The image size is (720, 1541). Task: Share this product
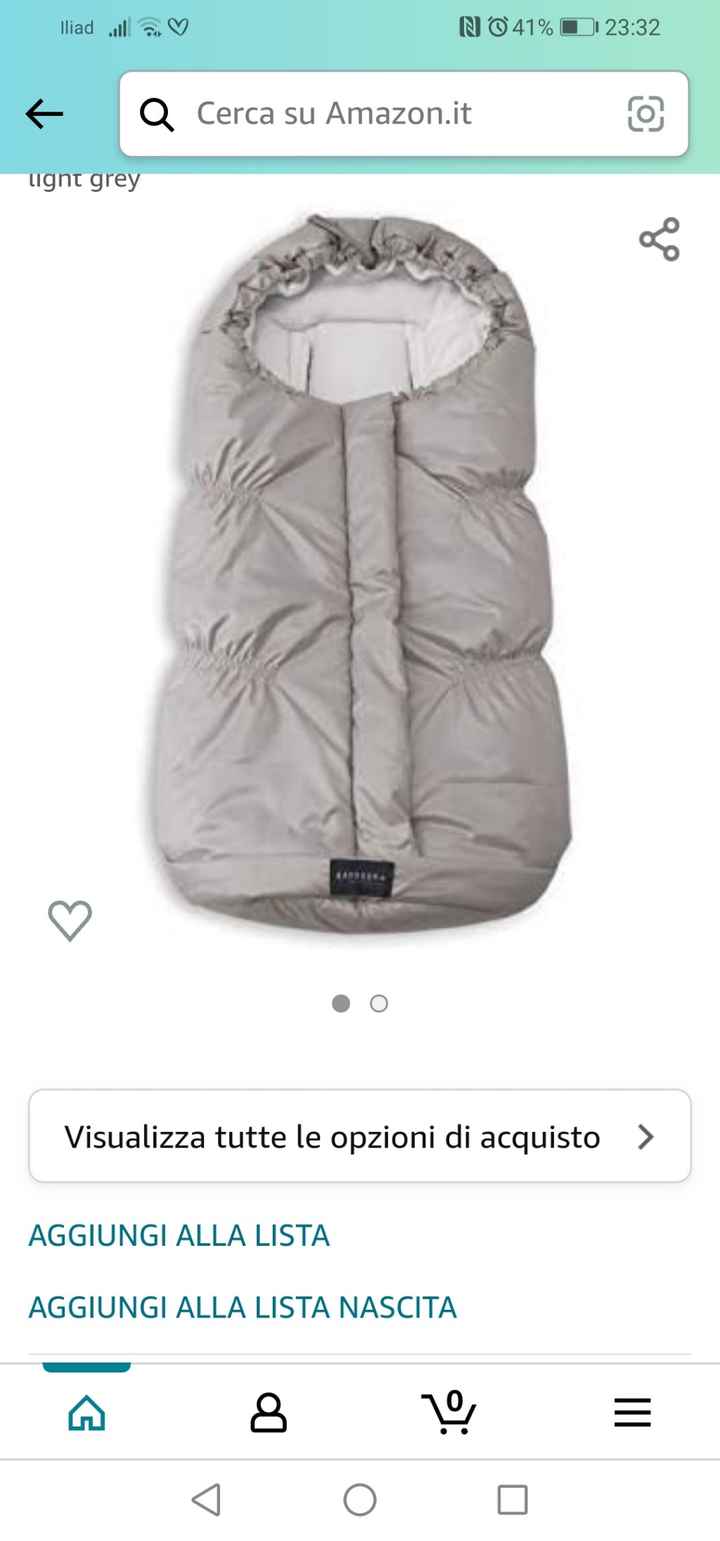(x=659, y=239)
